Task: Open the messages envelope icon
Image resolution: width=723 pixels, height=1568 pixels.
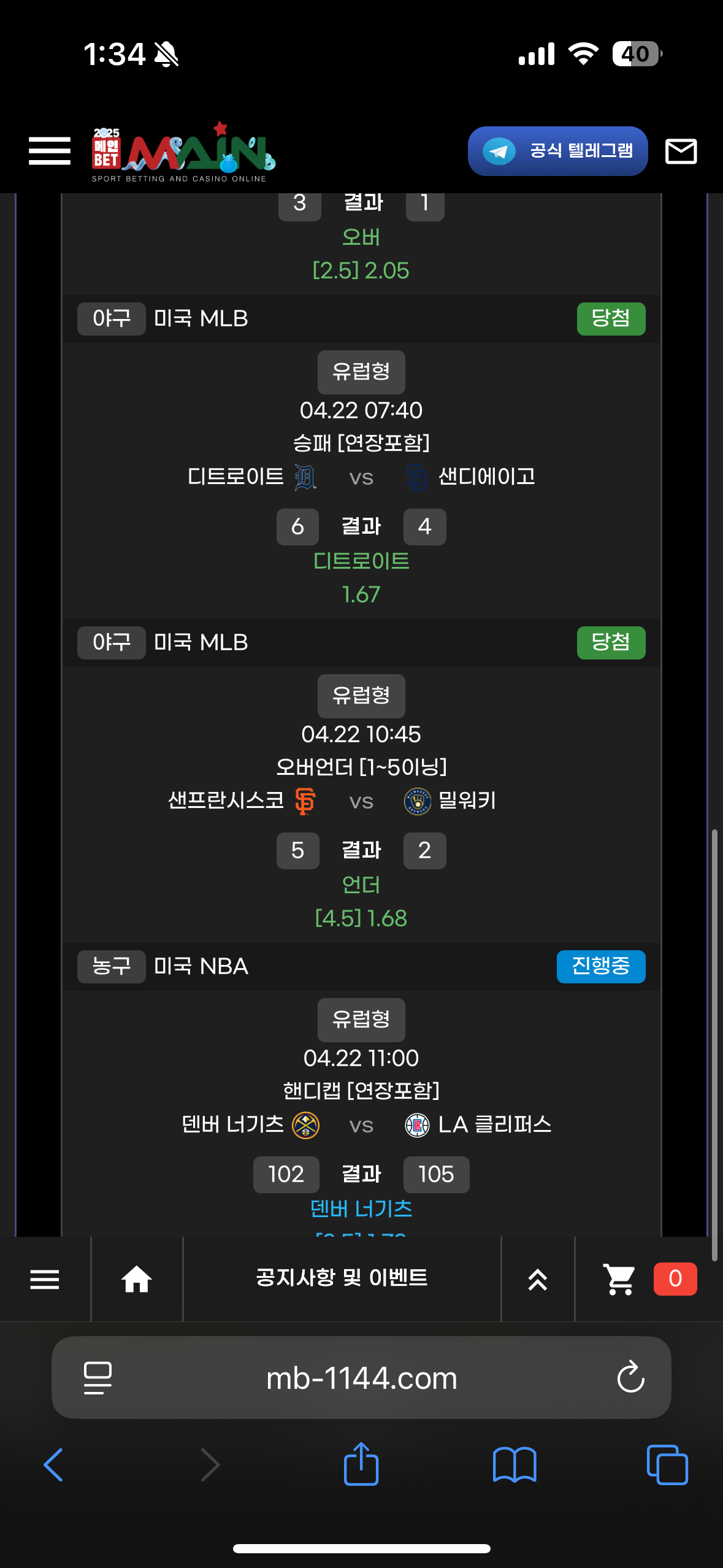Action: [x=681, y=152]
